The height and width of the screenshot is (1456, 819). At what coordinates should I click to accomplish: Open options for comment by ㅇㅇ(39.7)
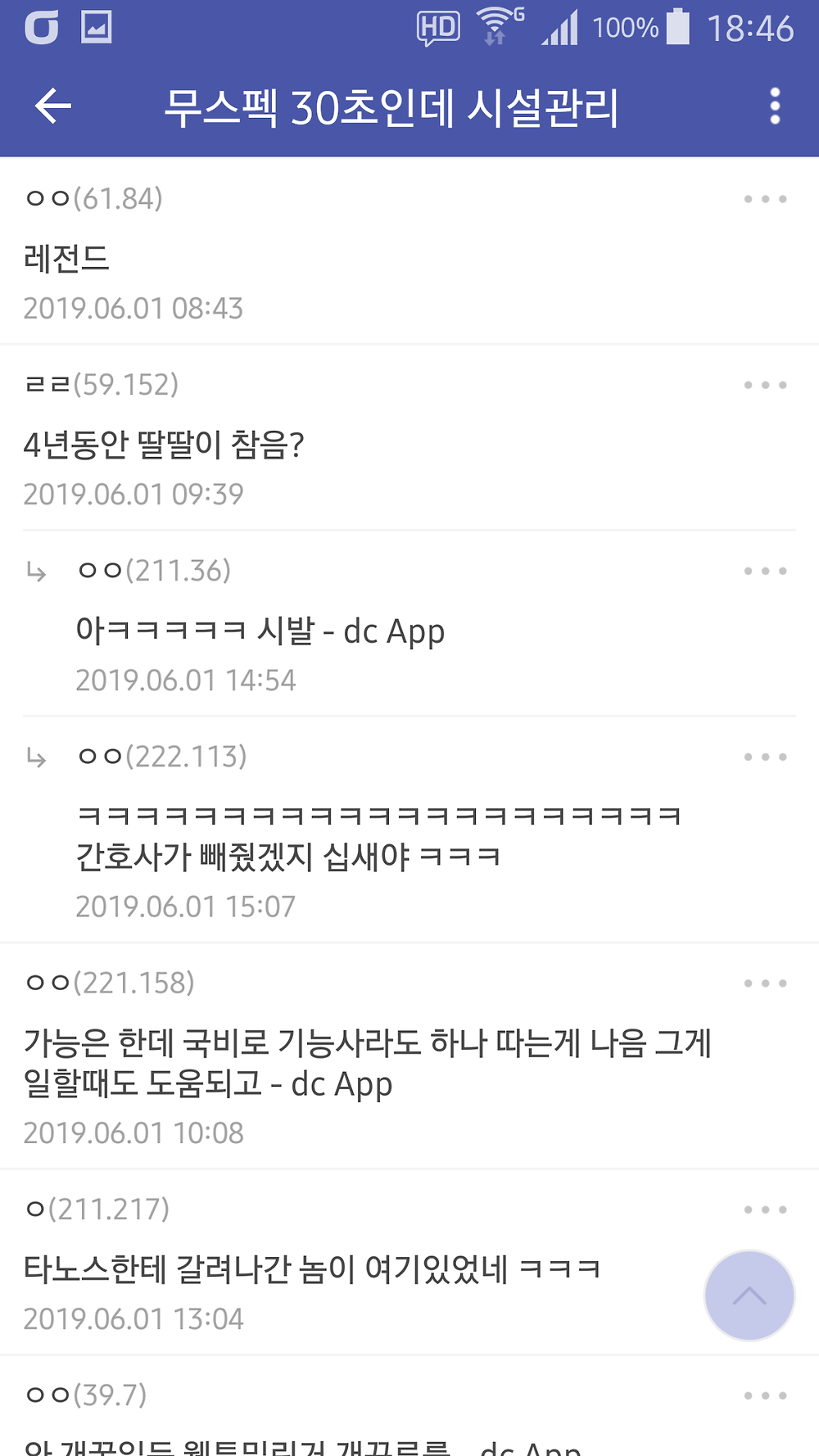(765, 1395)
